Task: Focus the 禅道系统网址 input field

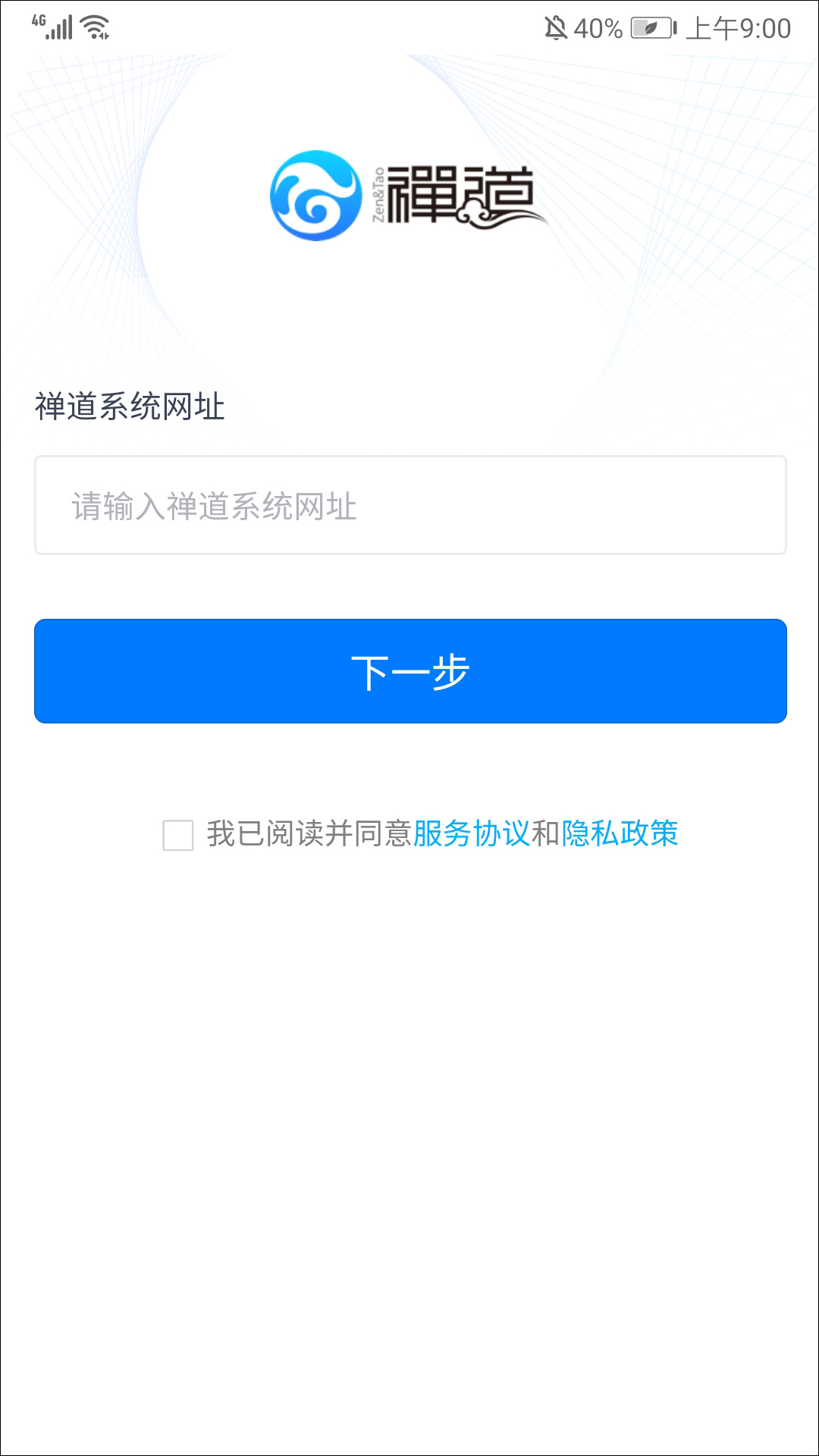Action: [x=409, y=505]
